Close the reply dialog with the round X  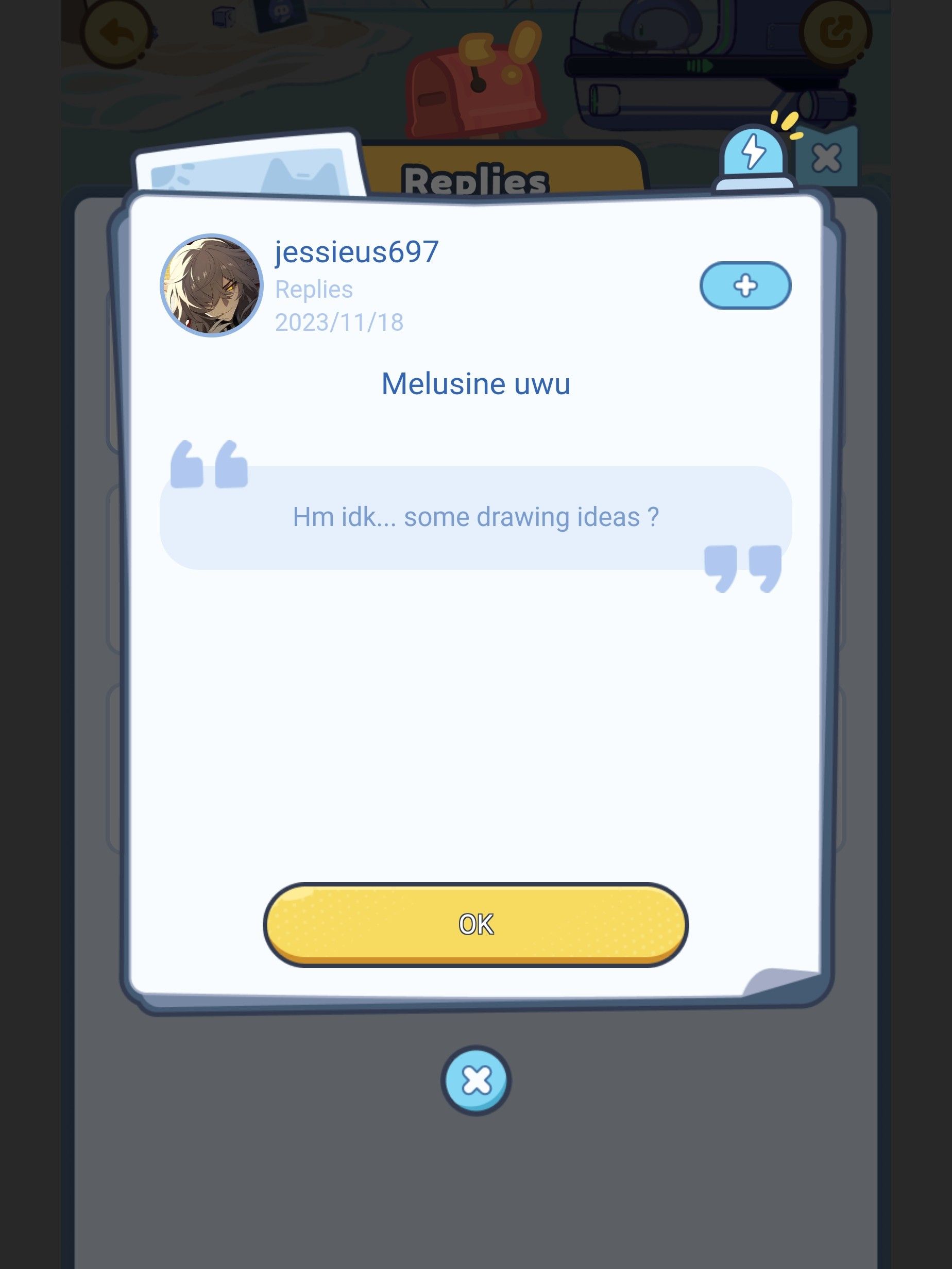[x=475, y=1080]
